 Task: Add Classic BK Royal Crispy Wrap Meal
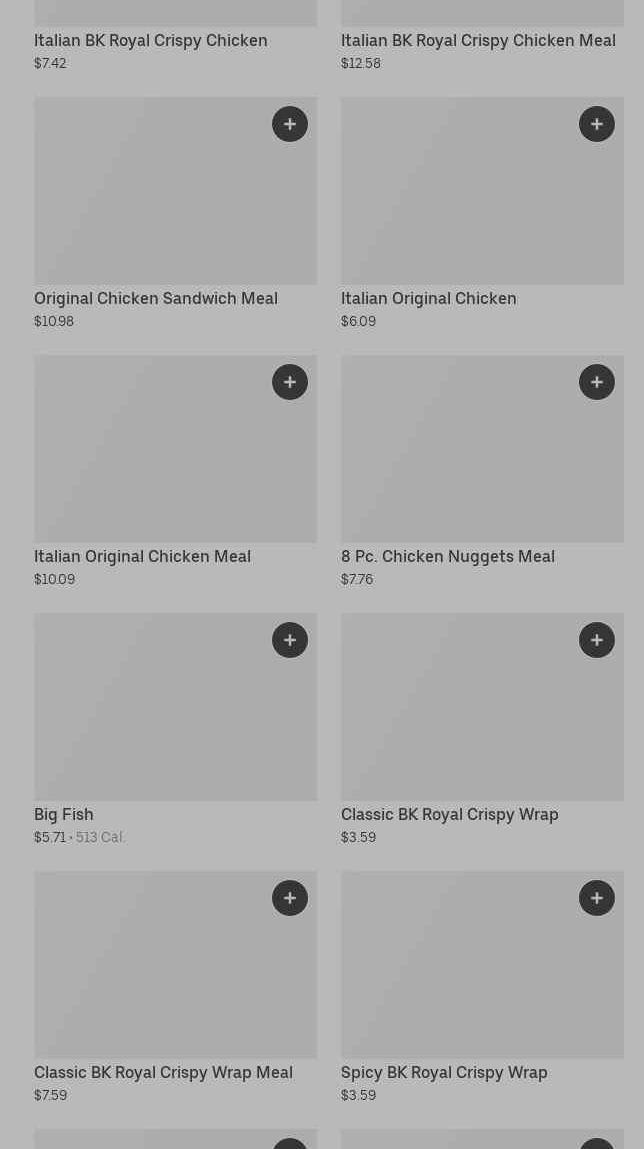[290, 898]
